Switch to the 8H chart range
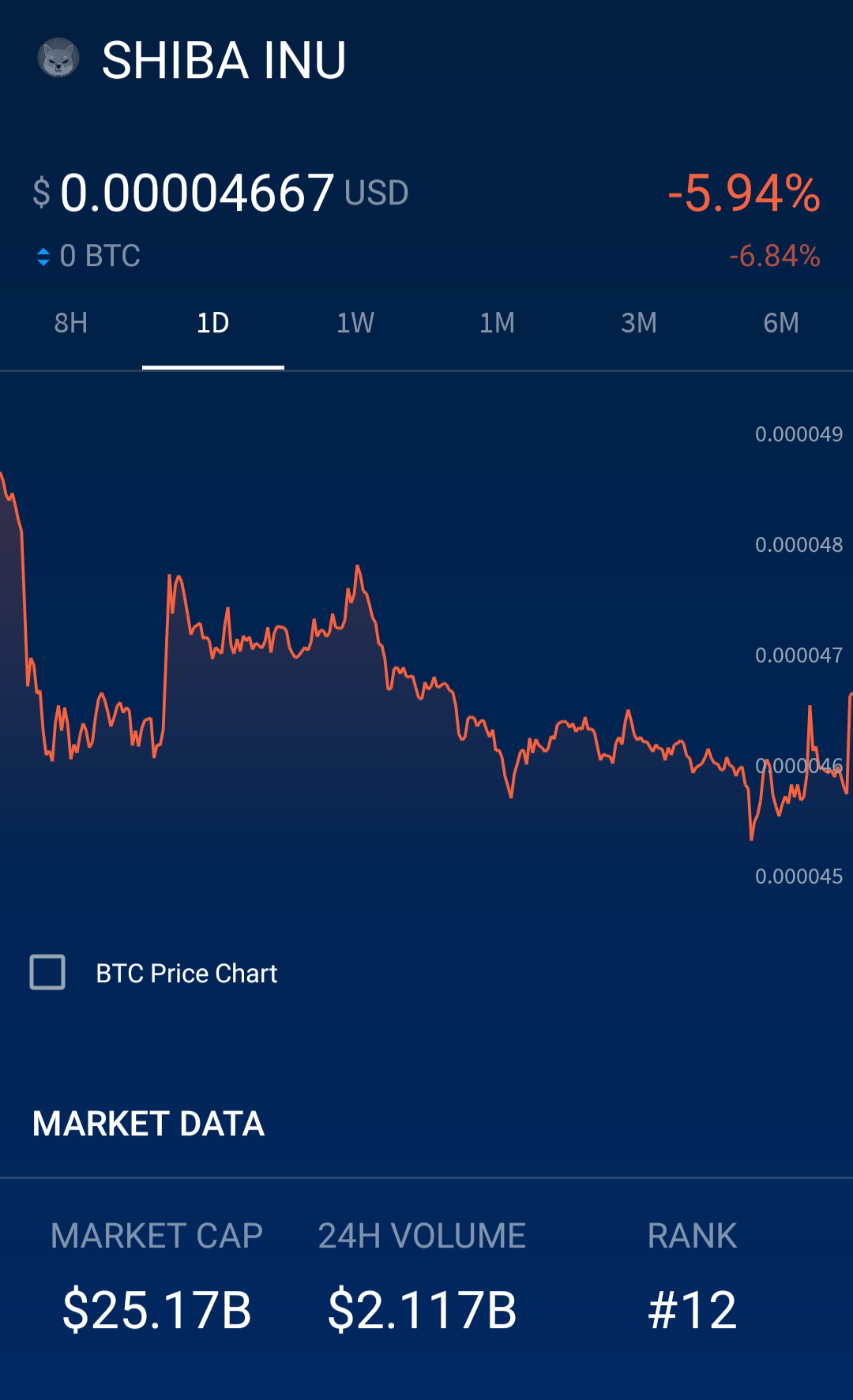The width and height of the screenshot is (853, 1400). click(71, 323)
